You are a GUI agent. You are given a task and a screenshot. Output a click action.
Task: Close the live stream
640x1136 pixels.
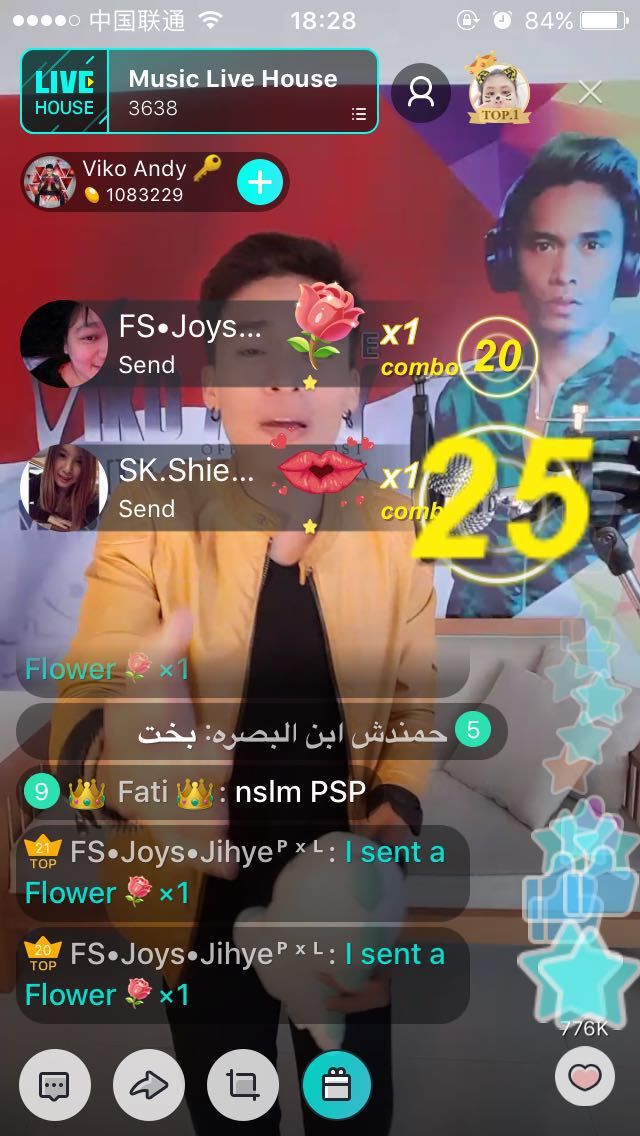591,92
